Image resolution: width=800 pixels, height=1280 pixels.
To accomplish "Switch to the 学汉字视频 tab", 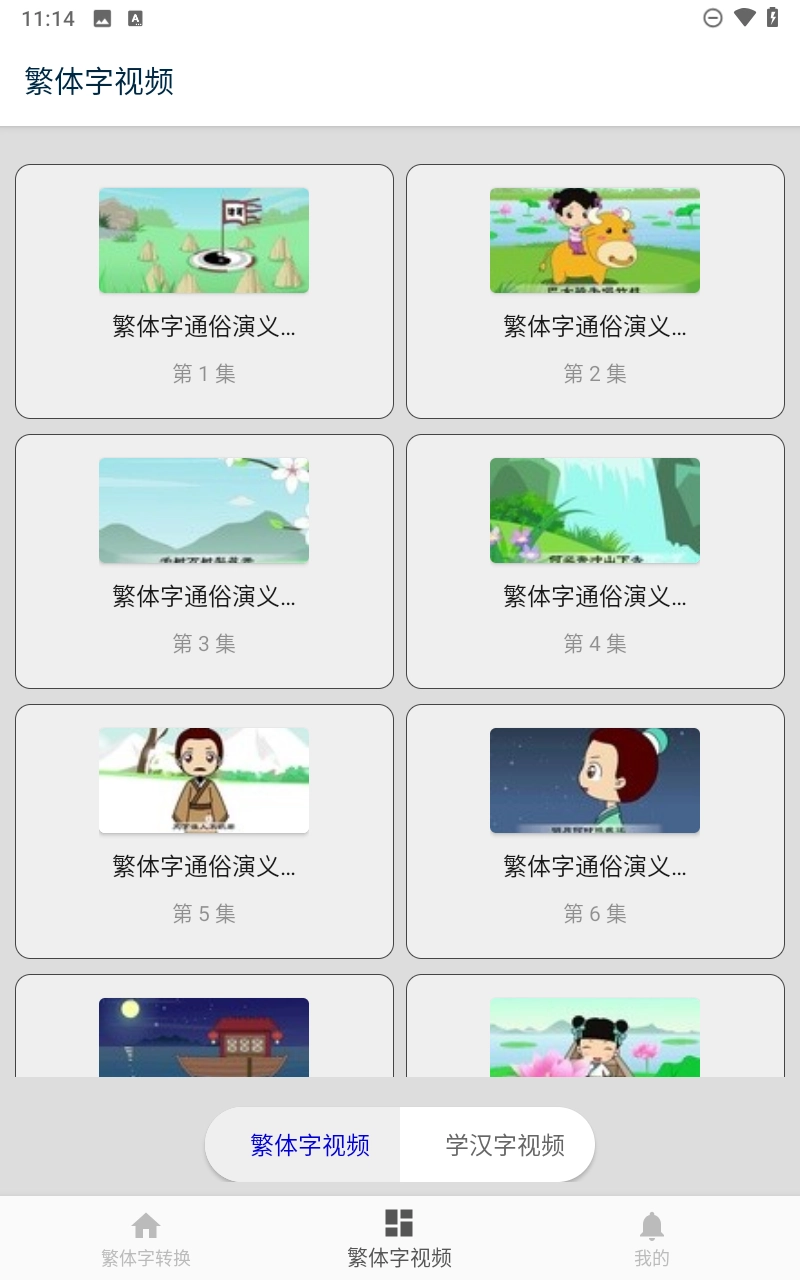I will coord(497,1144).
